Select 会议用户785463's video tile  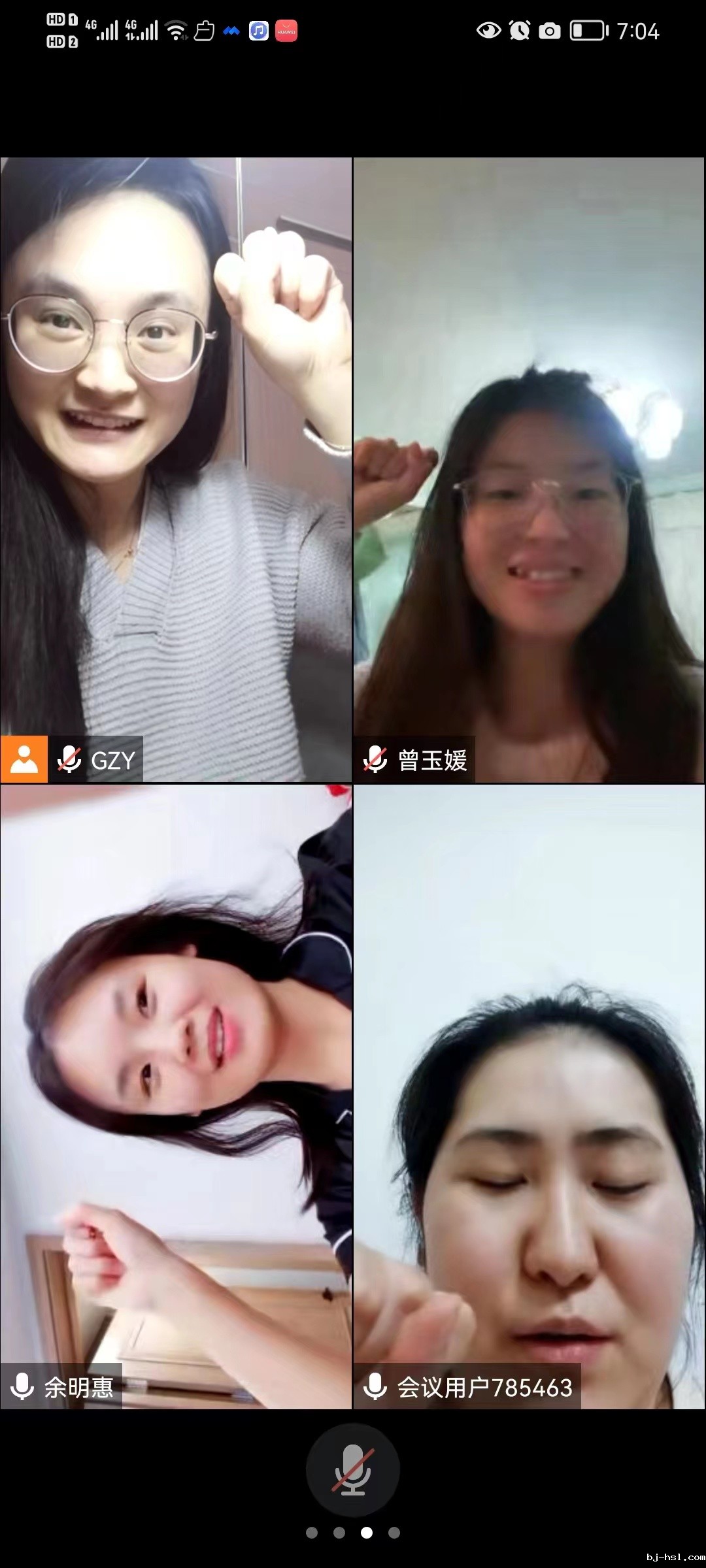point(528,1096)
